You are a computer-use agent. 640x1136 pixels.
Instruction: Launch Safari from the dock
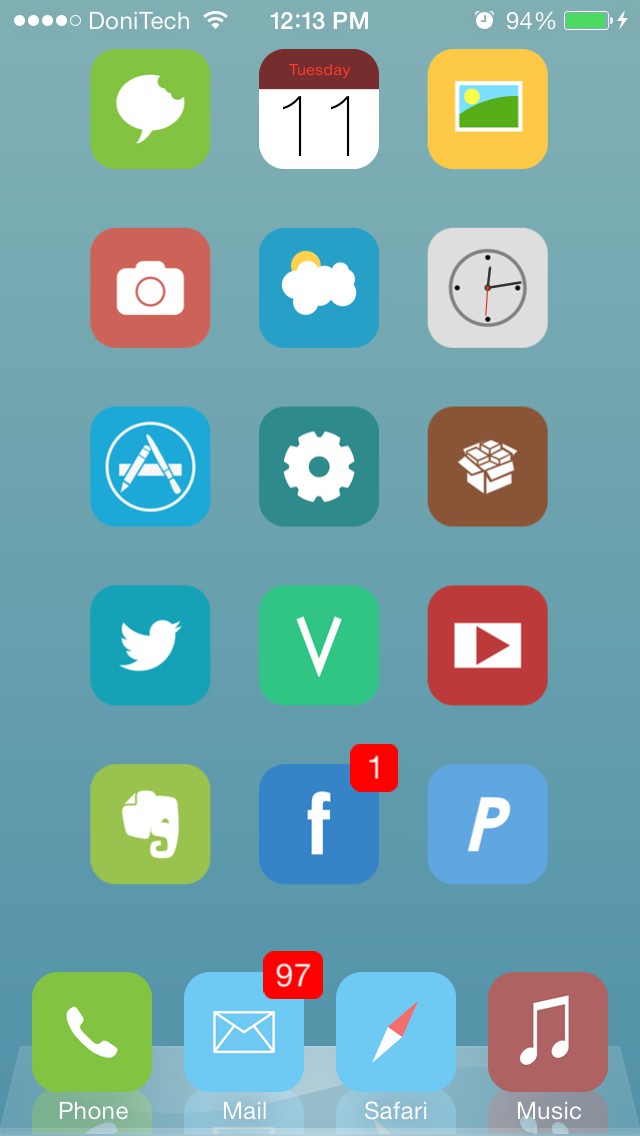coord(396,1032)
